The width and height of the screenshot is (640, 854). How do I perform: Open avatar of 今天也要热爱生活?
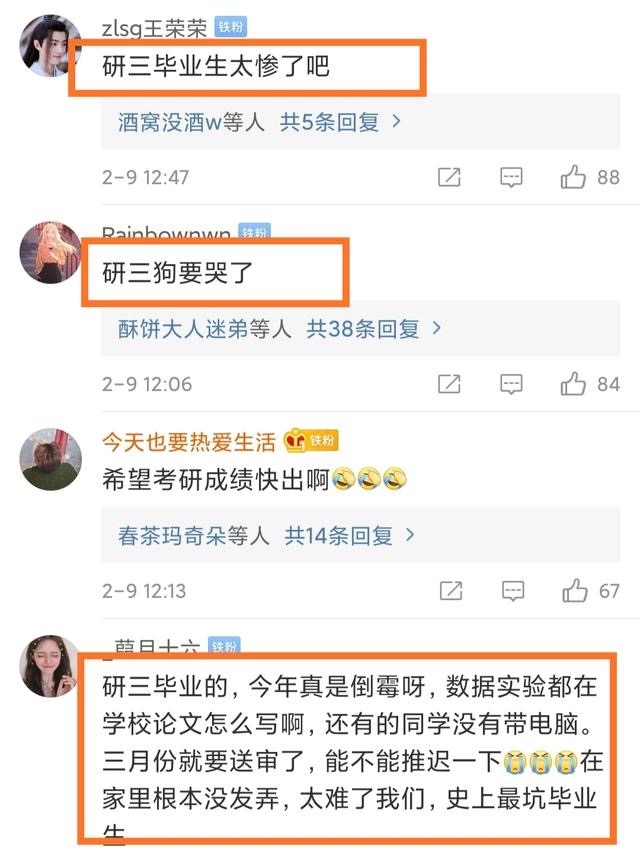(x=50, y=456)
